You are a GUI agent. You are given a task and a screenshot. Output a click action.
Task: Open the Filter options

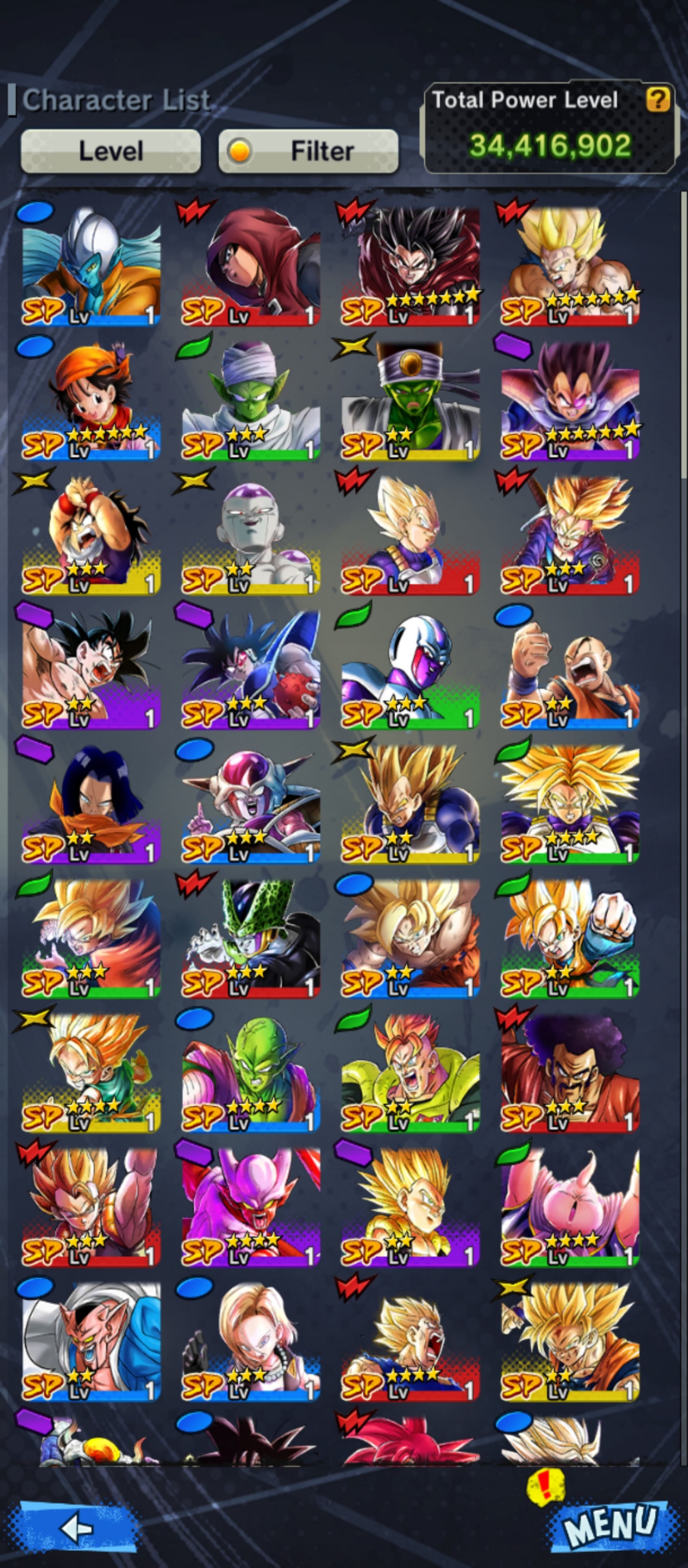click(x=308, y=151)
